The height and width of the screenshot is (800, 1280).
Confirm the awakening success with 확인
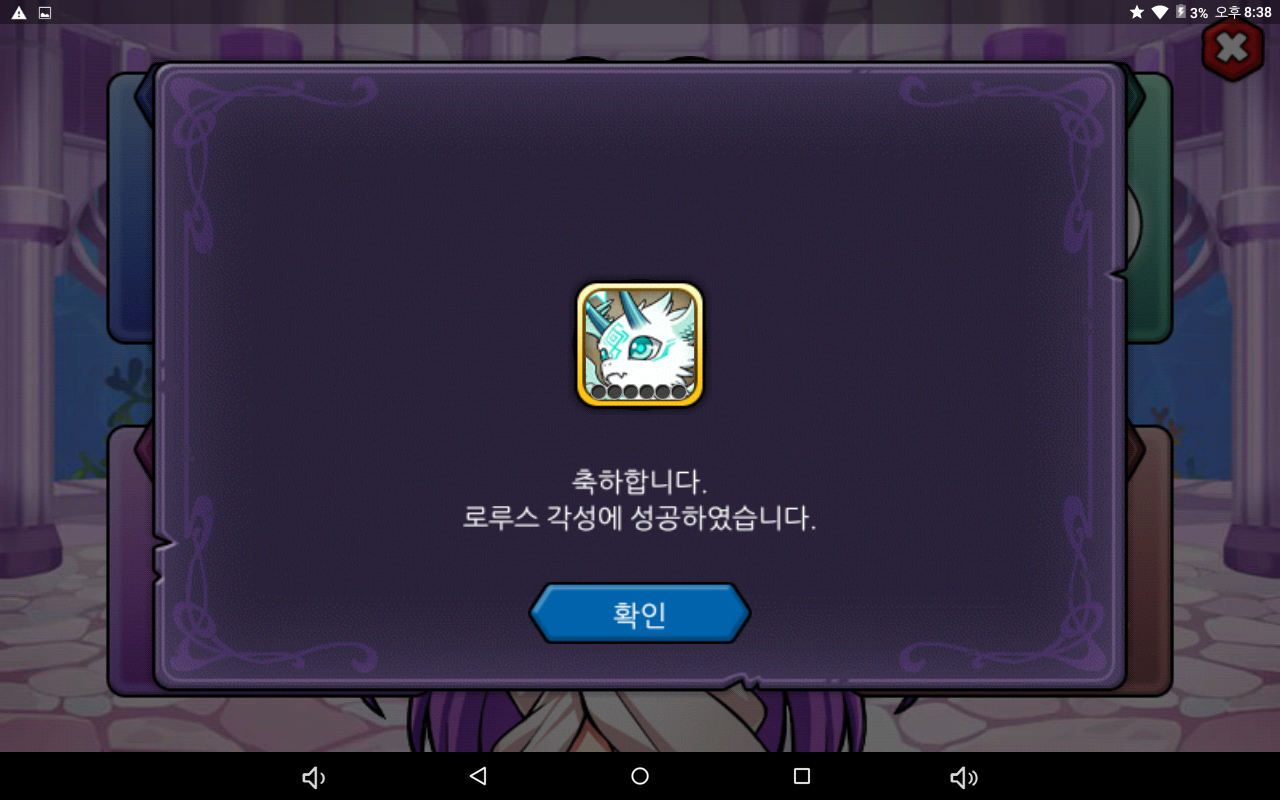click(640, 613)
